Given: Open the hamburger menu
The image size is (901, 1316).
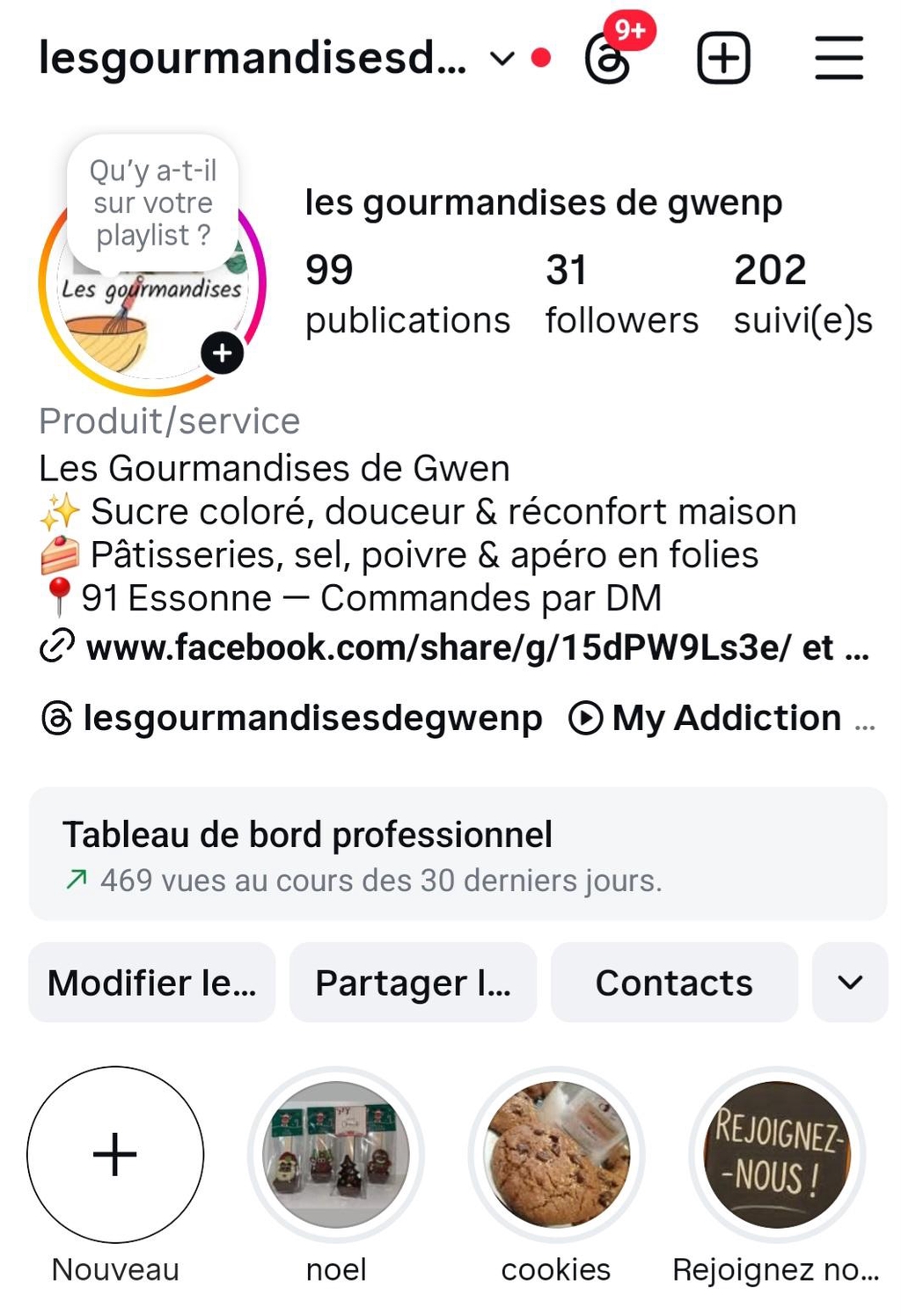Looking at the screenshot, I should coord(839,59).
